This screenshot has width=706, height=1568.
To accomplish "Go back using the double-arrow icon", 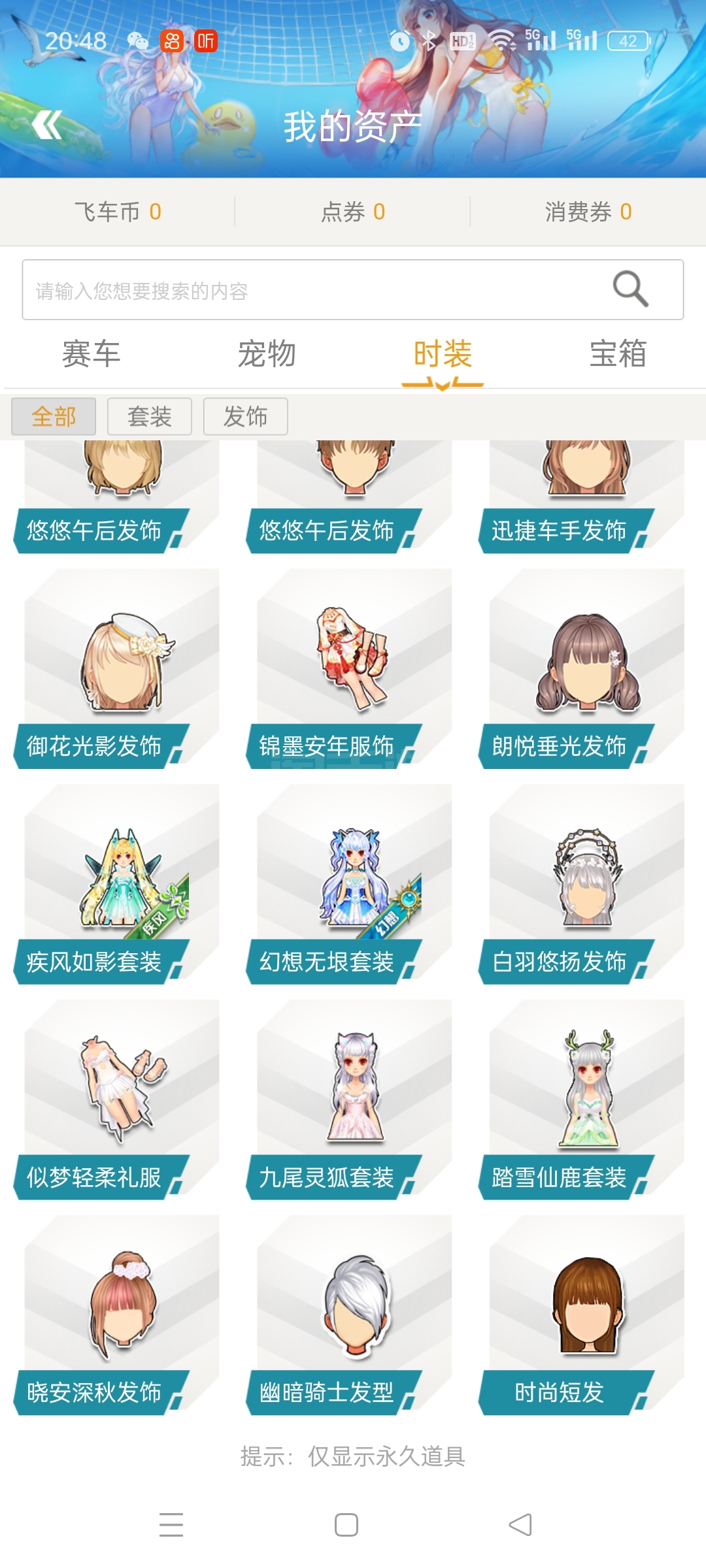I will pyautogui.click(x=47, y=125).
